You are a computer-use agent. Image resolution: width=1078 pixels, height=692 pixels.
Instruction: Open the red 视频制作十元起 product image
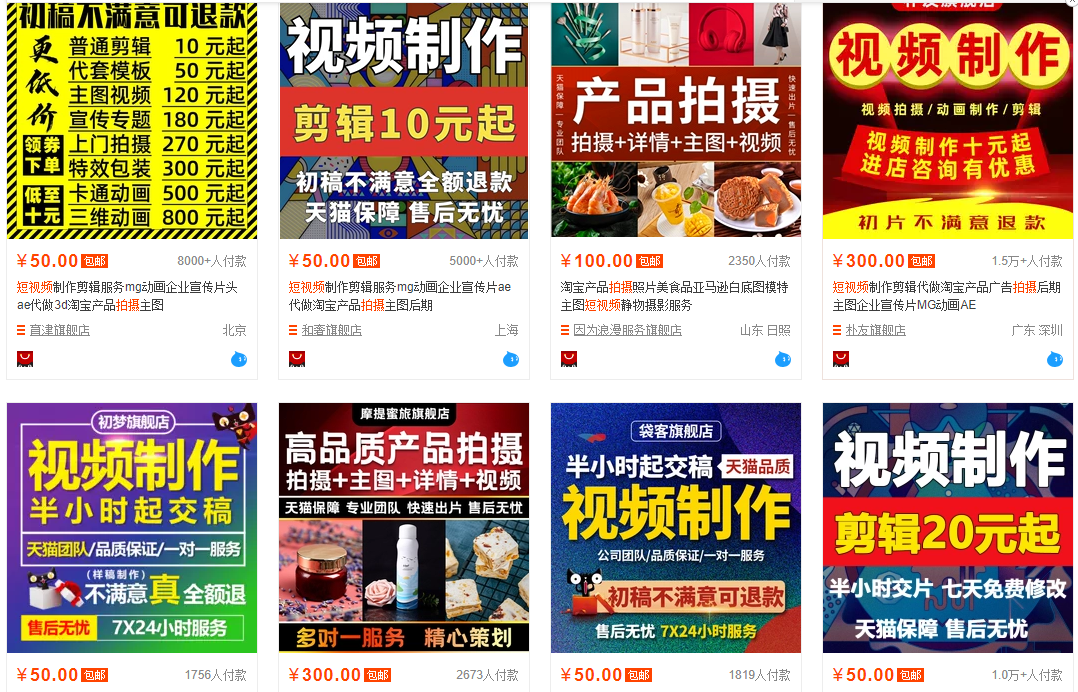pos(948,120)
